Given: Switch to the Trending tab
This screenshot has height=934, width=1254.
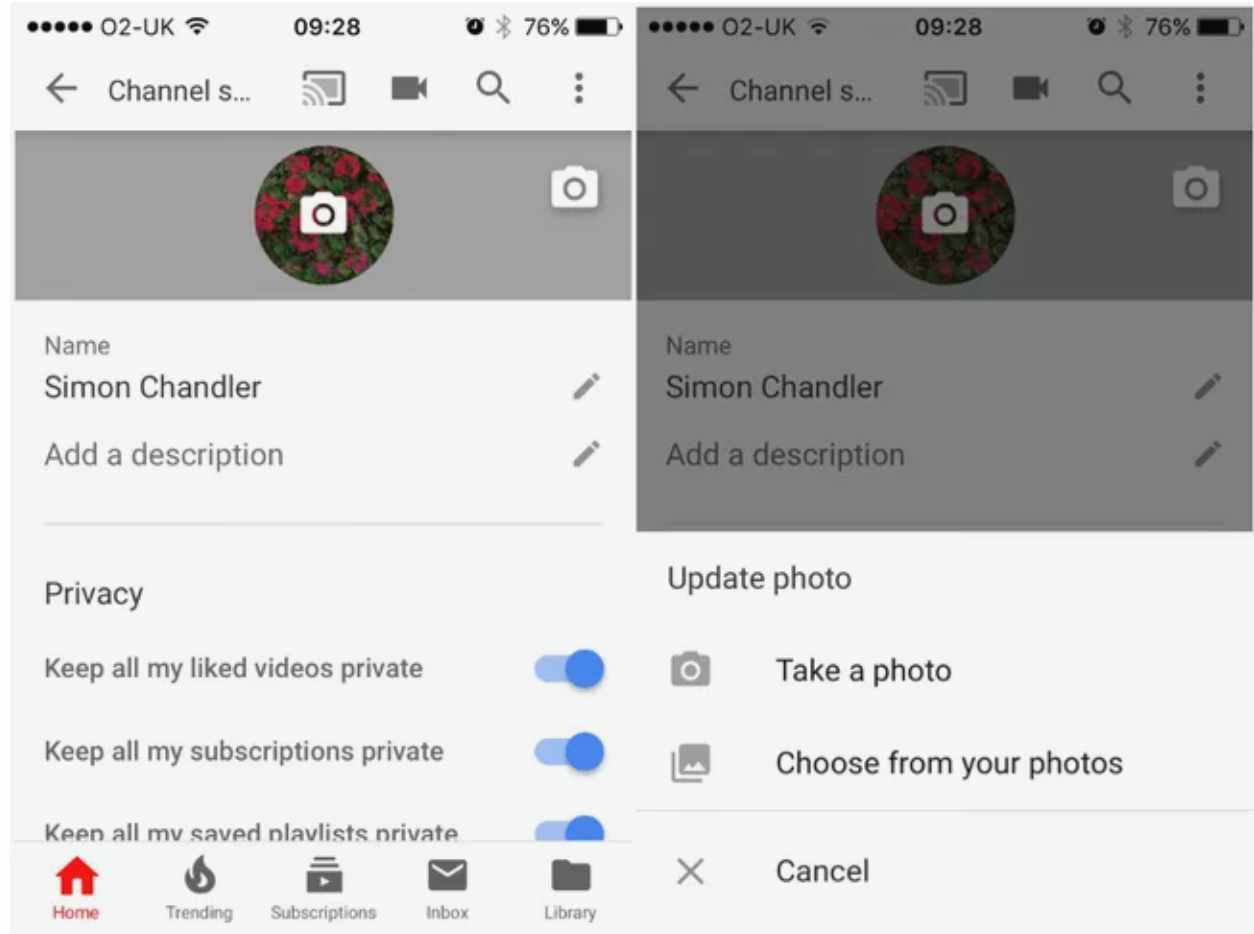Looking at the screenshot, I should click(x=199, y=889).
